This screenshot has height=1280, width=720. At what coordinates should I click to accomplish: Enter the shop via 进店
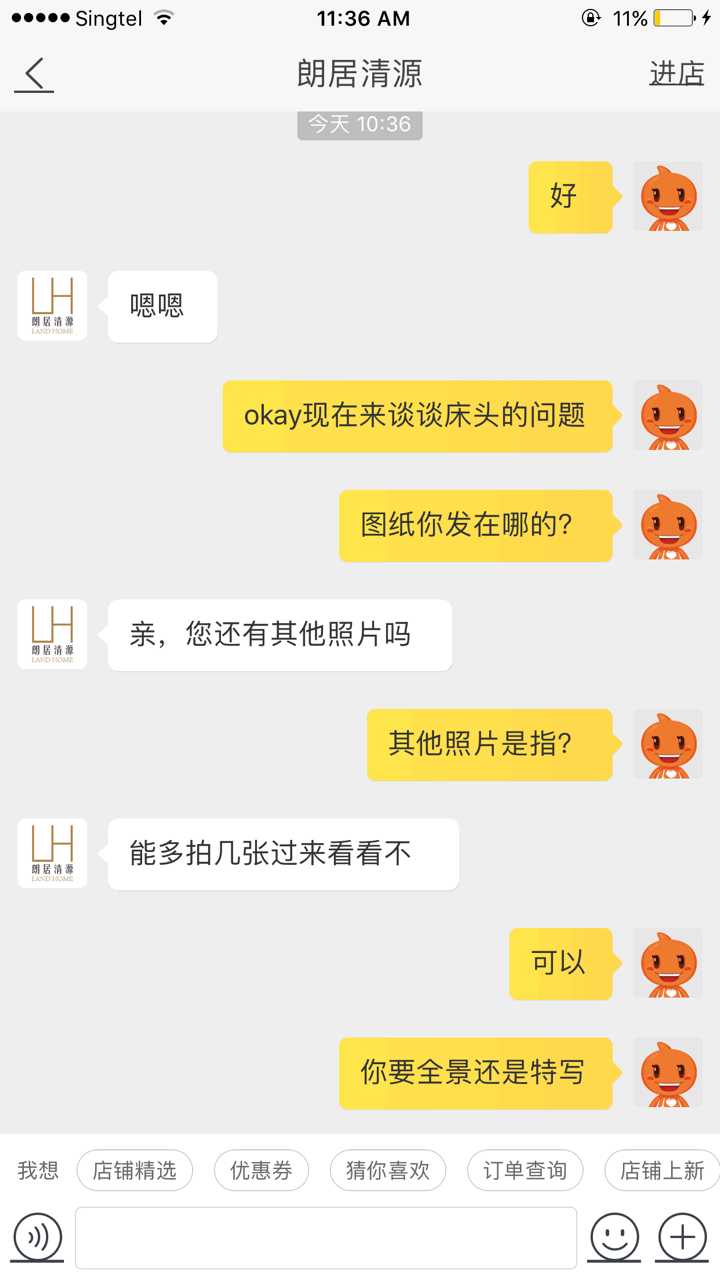point(677,74)
